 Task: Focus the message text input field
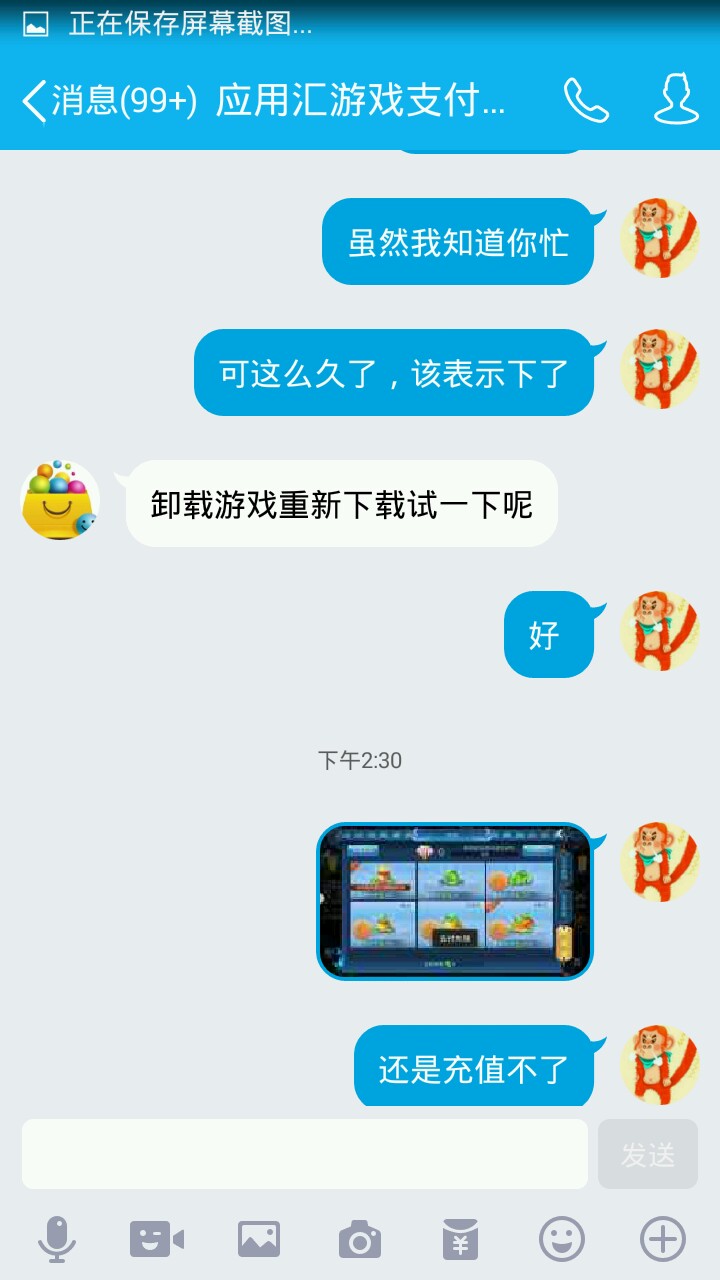304,1154
